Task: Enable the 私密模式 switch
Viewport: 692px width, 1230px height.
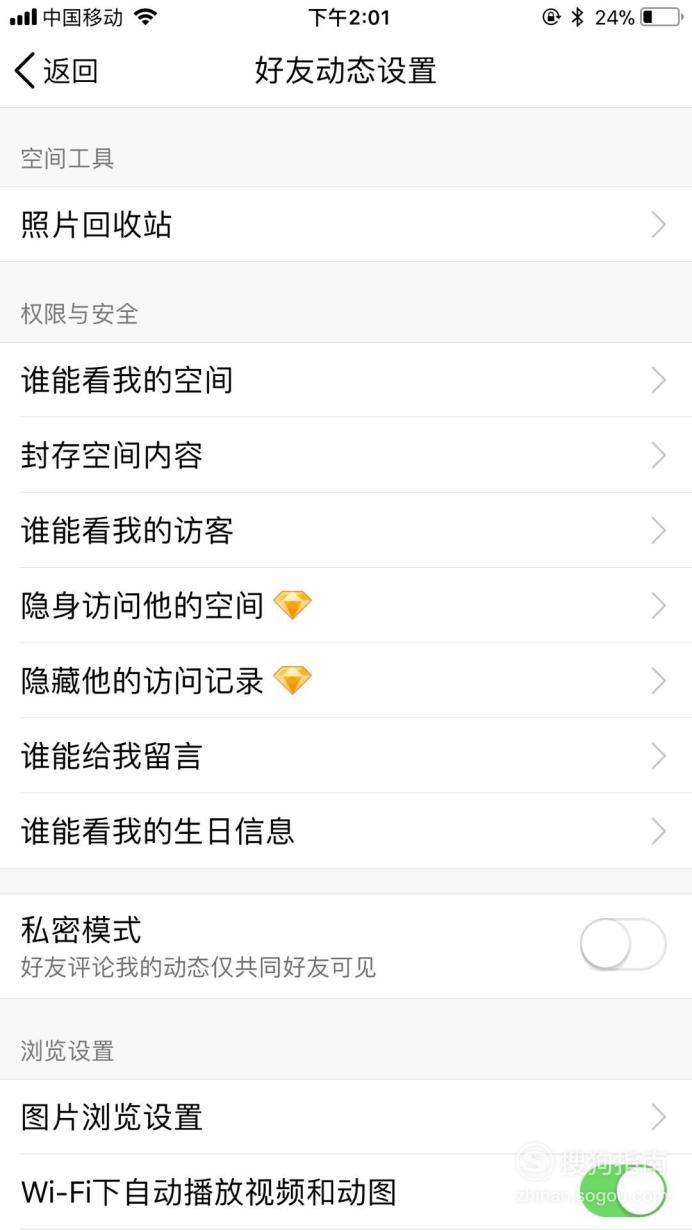Action: pyautogui.click(x=623, y=944)
